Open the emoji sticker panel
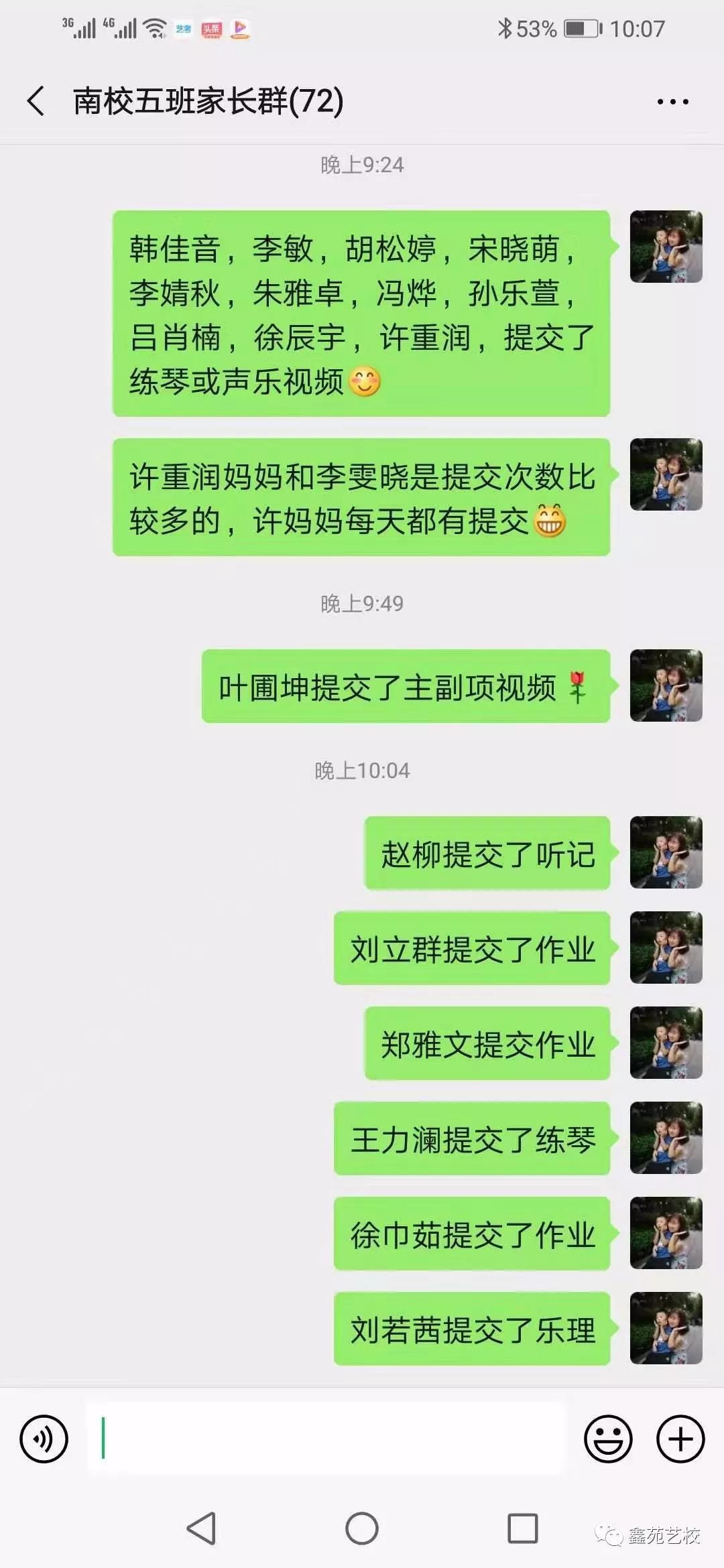Screen dimensions: 724x1568 point(608,1439)
